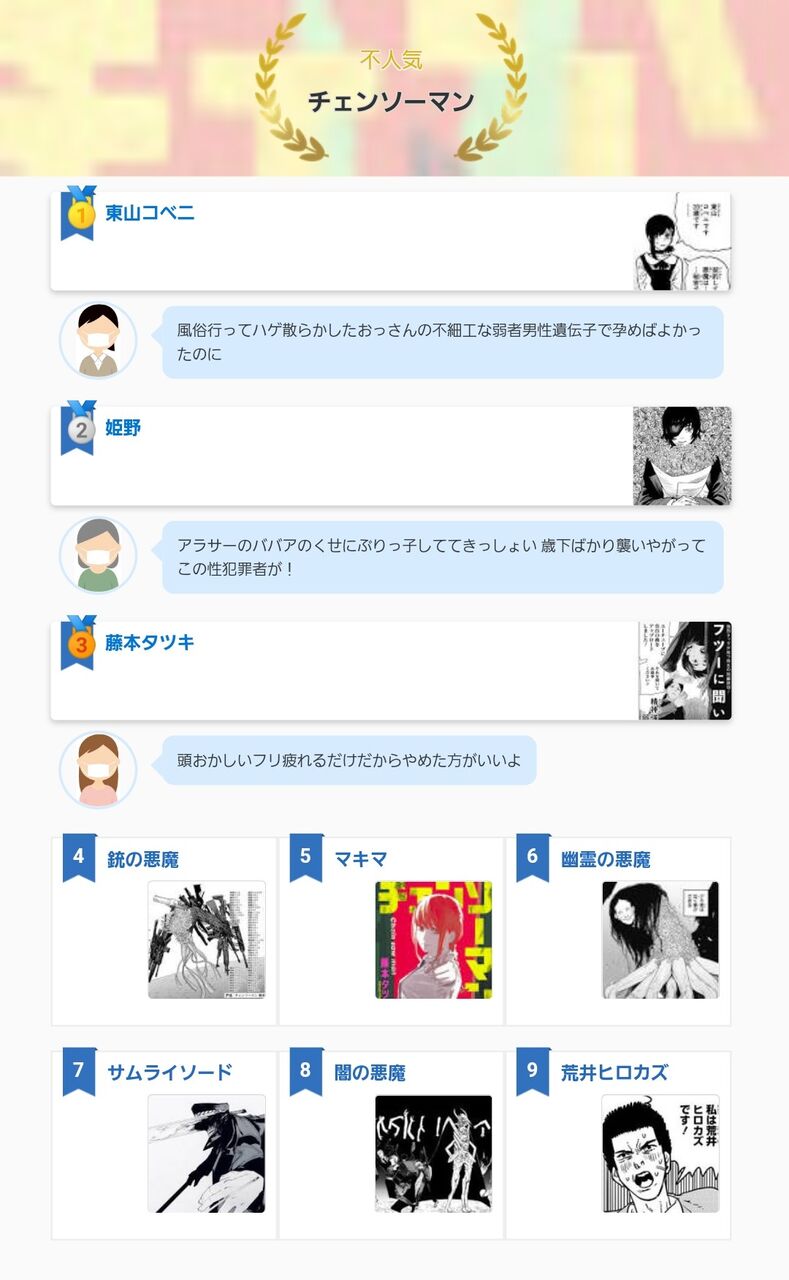This screenshot has width=789, height=1280.
Task: Open the サムライソード tile ranked seventh
Action: point(164,1145)
